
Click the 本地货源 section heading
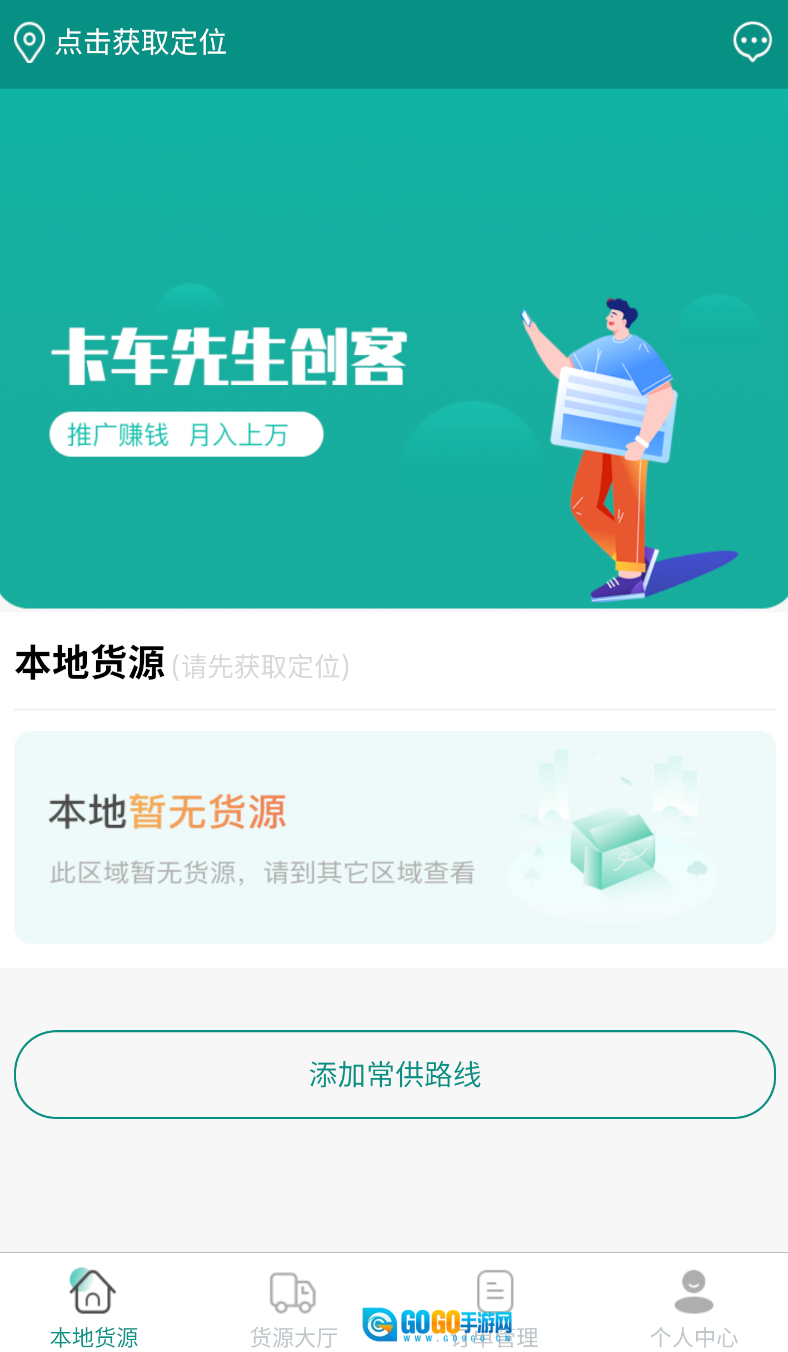90,664
